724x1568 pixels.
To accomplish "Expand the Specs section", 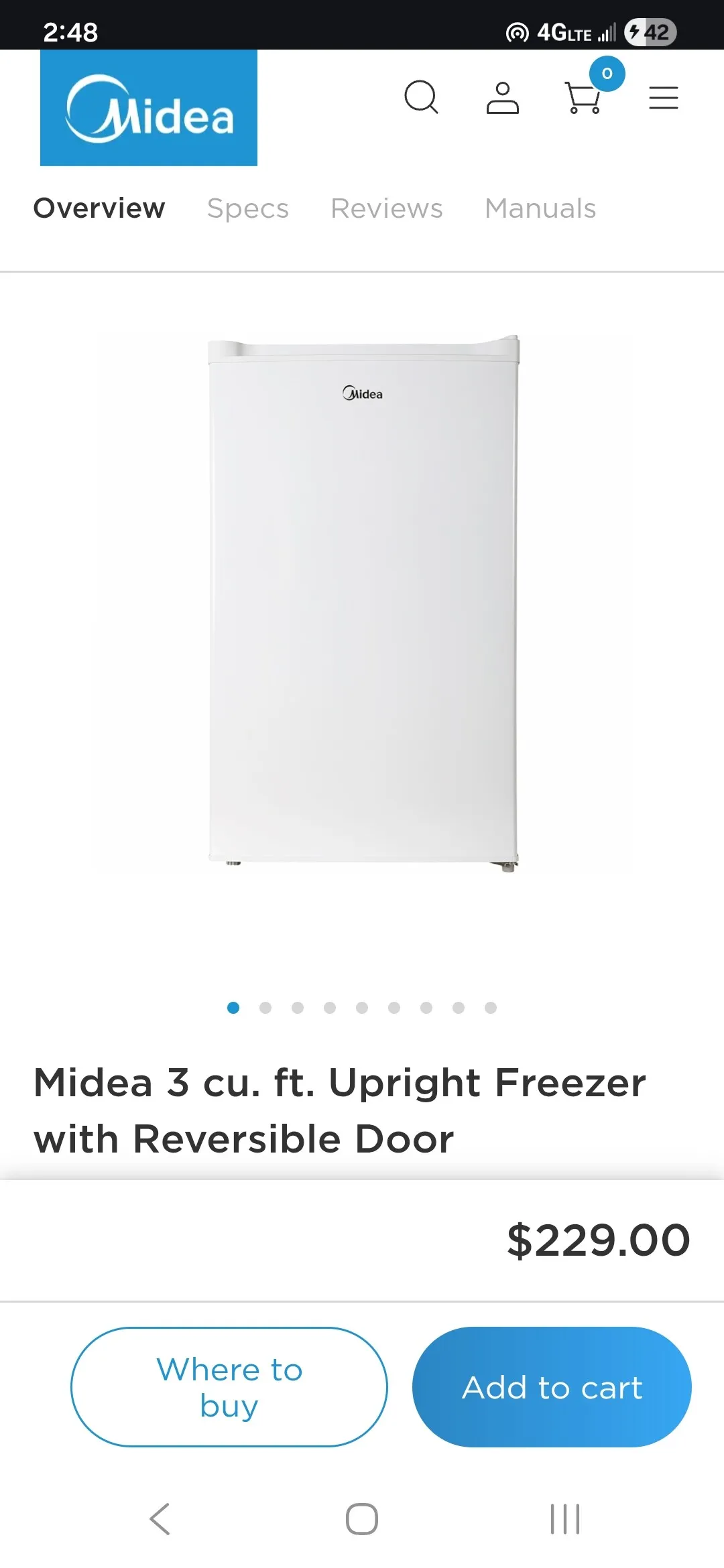I will (x=247, y=208).
